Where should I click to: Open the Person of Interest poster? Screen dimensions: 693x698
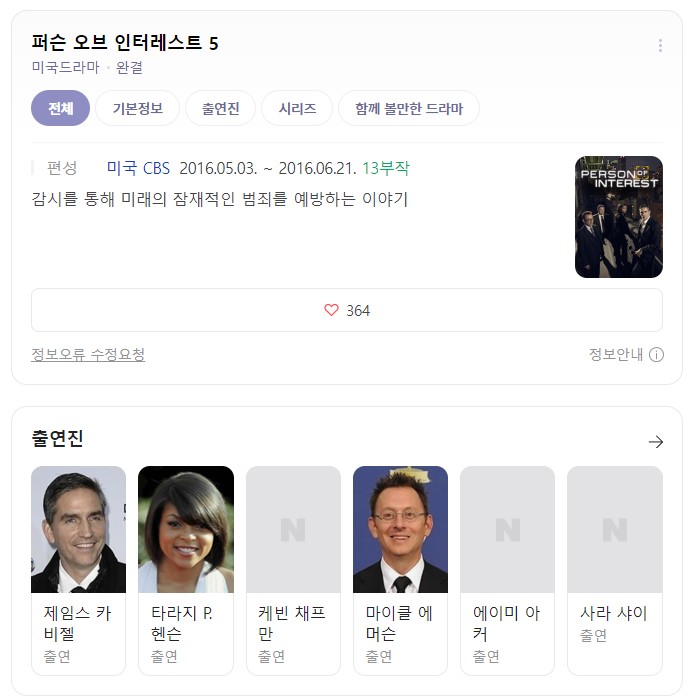pos(618,217)
